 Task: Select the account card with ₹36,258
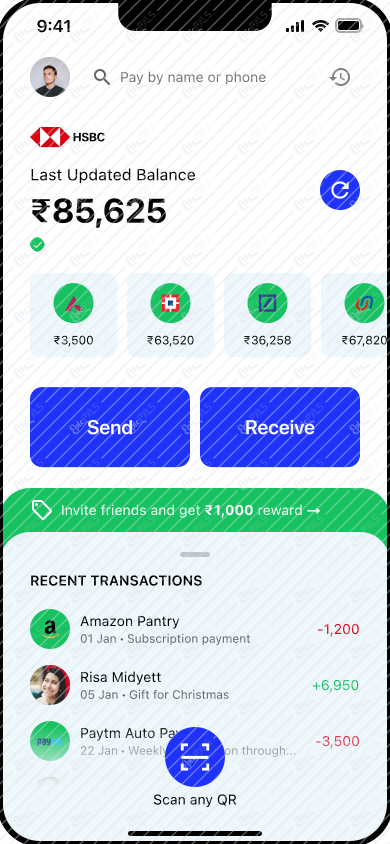[267, 315]
